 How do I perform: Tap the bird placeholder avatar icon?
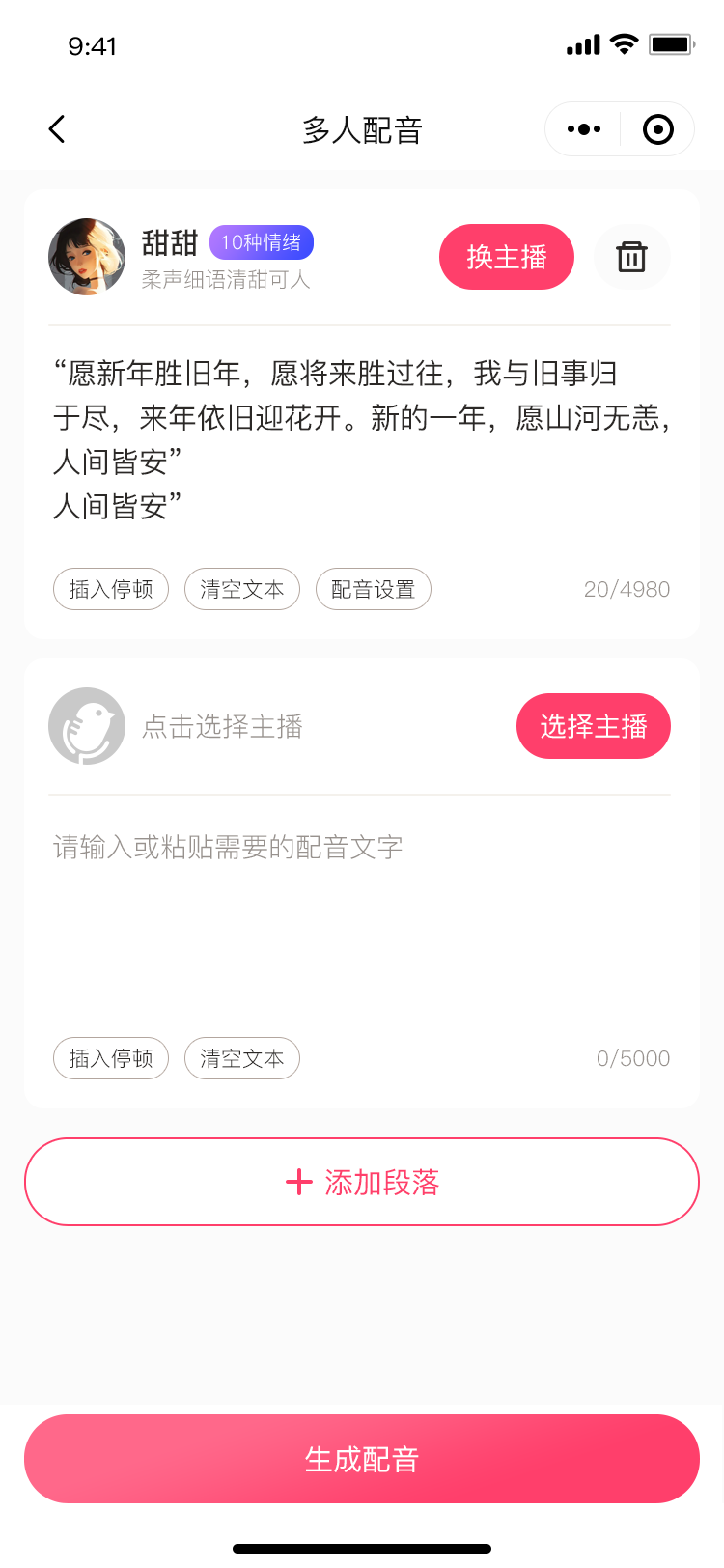coord(87,726)
